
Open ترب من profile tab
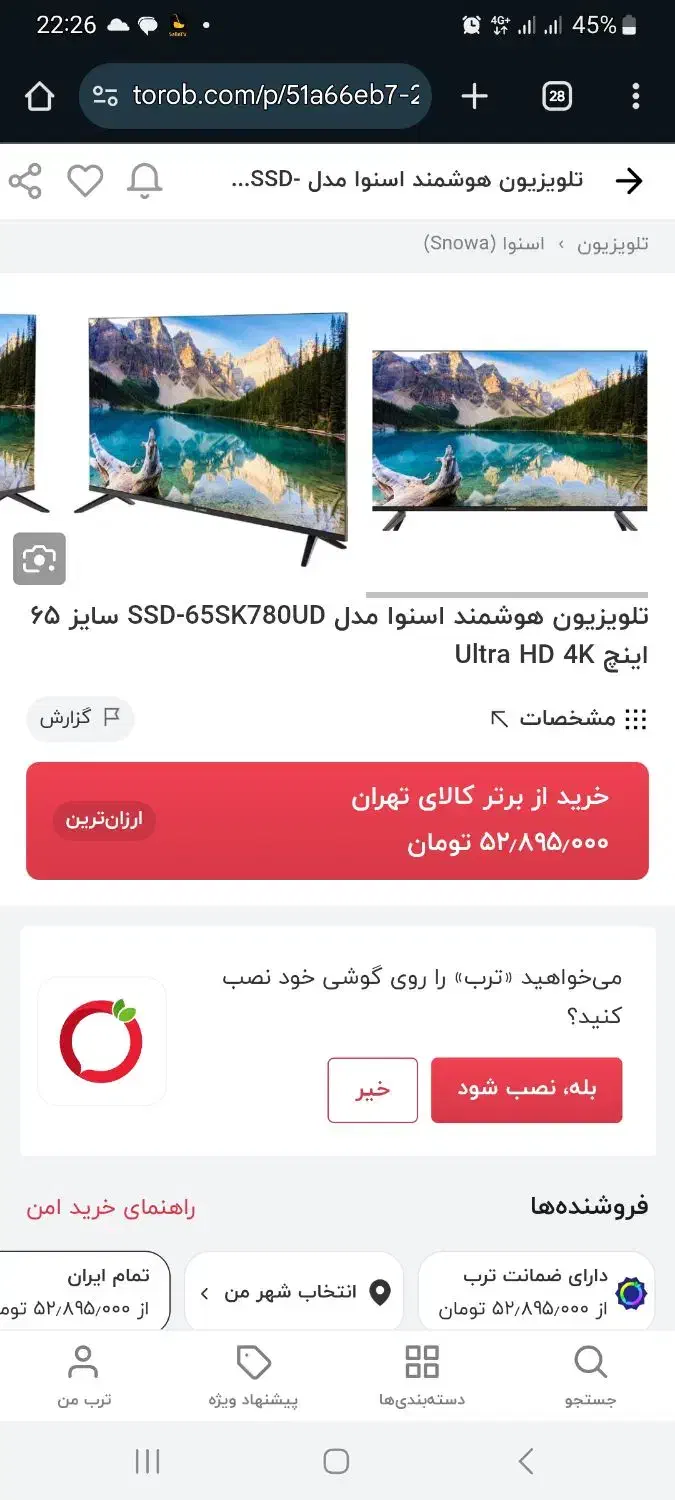pos(83,1376)
